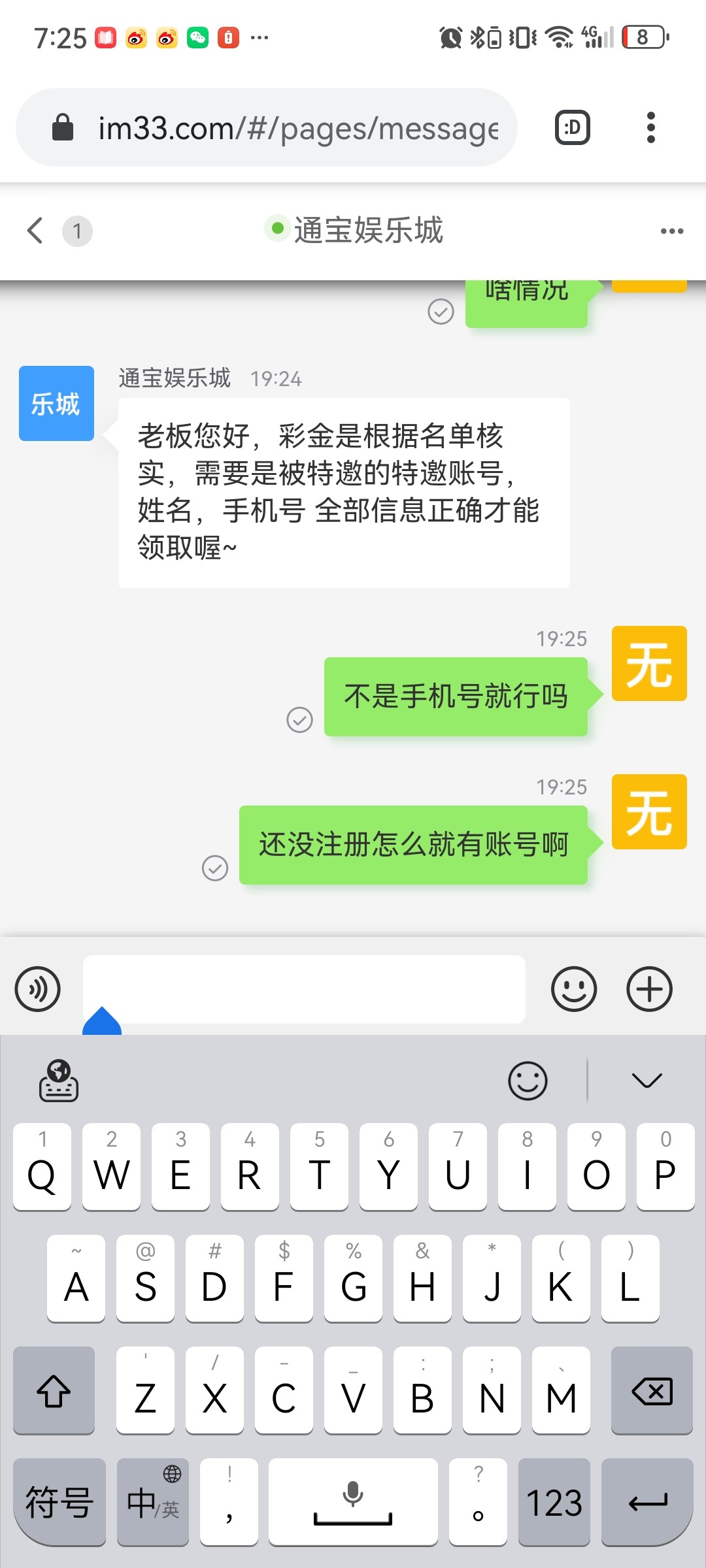Toggle the shift key

click(x=54, y=1391)
